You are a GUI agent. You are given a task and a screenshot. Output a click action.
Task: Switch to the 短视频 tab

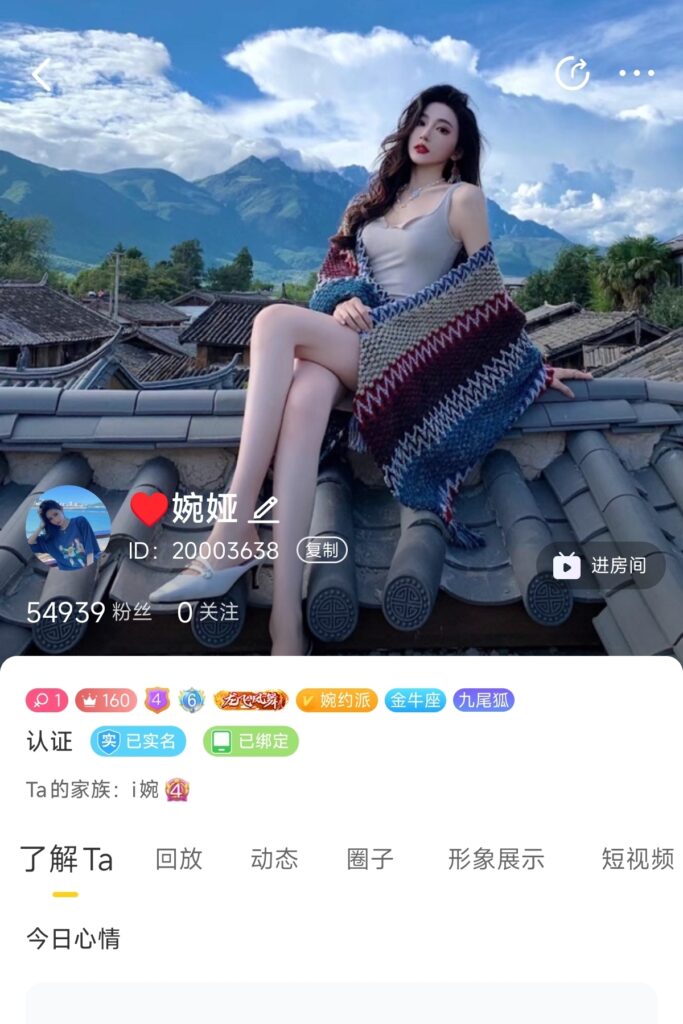pos(637,859)
